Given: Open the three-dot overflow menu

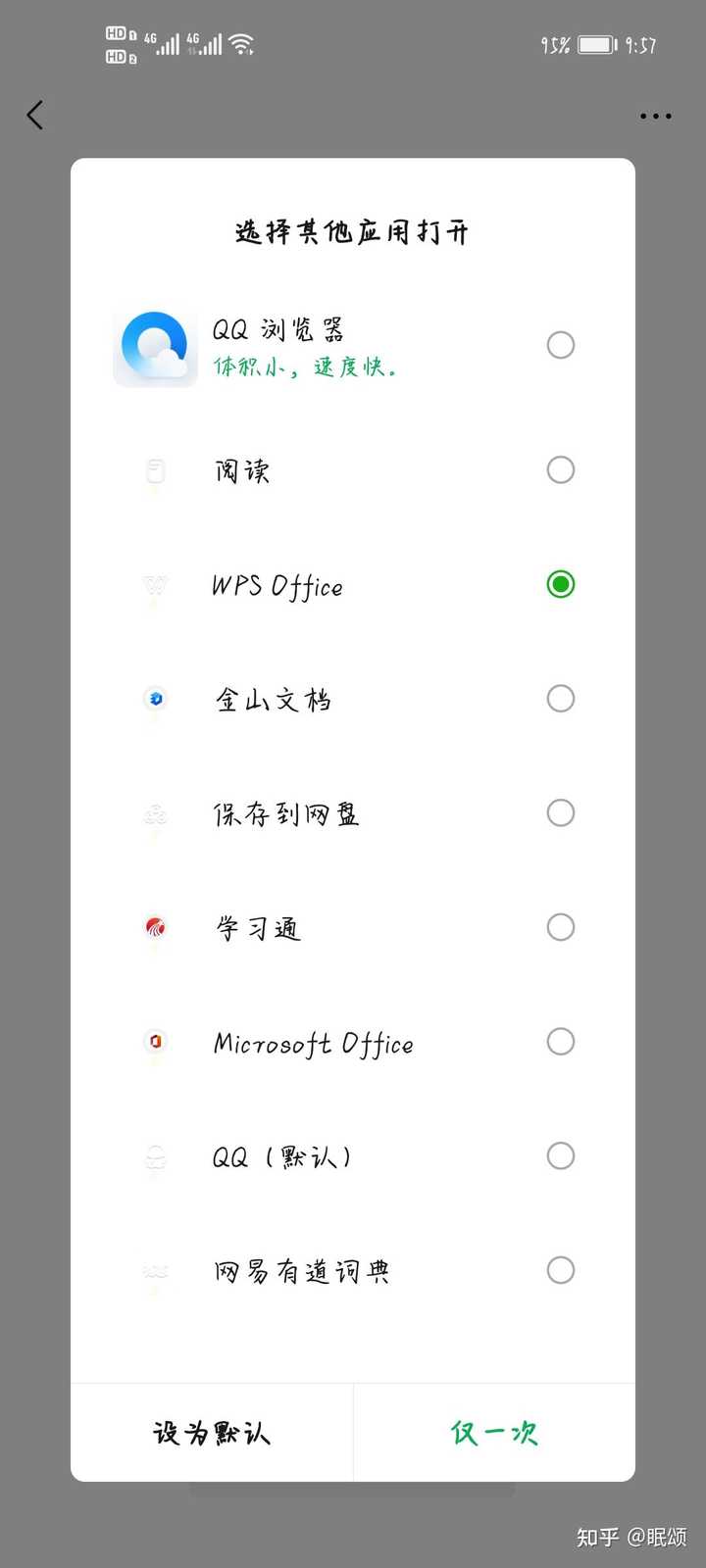Looking at the screenshot, I should (x=655, y=116).
